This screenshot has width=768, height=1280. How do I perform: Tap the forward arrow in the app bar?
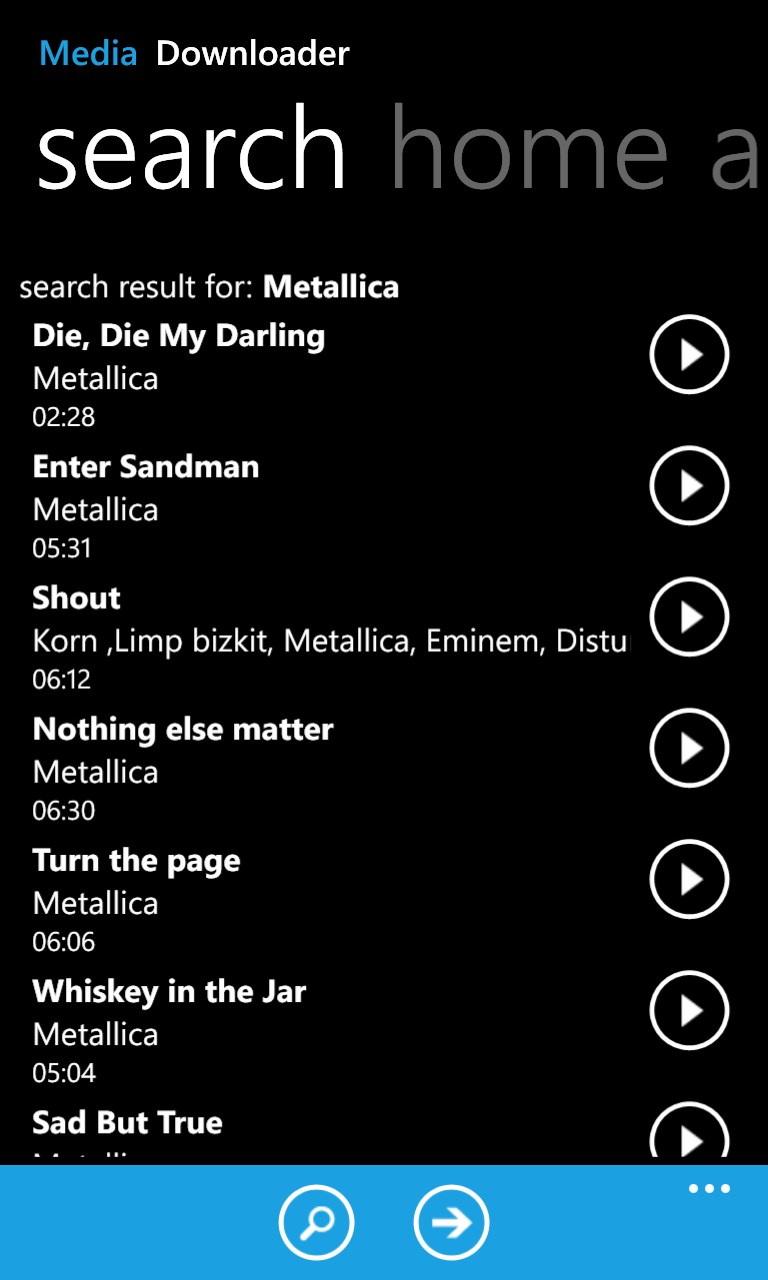click(451, 1222)
